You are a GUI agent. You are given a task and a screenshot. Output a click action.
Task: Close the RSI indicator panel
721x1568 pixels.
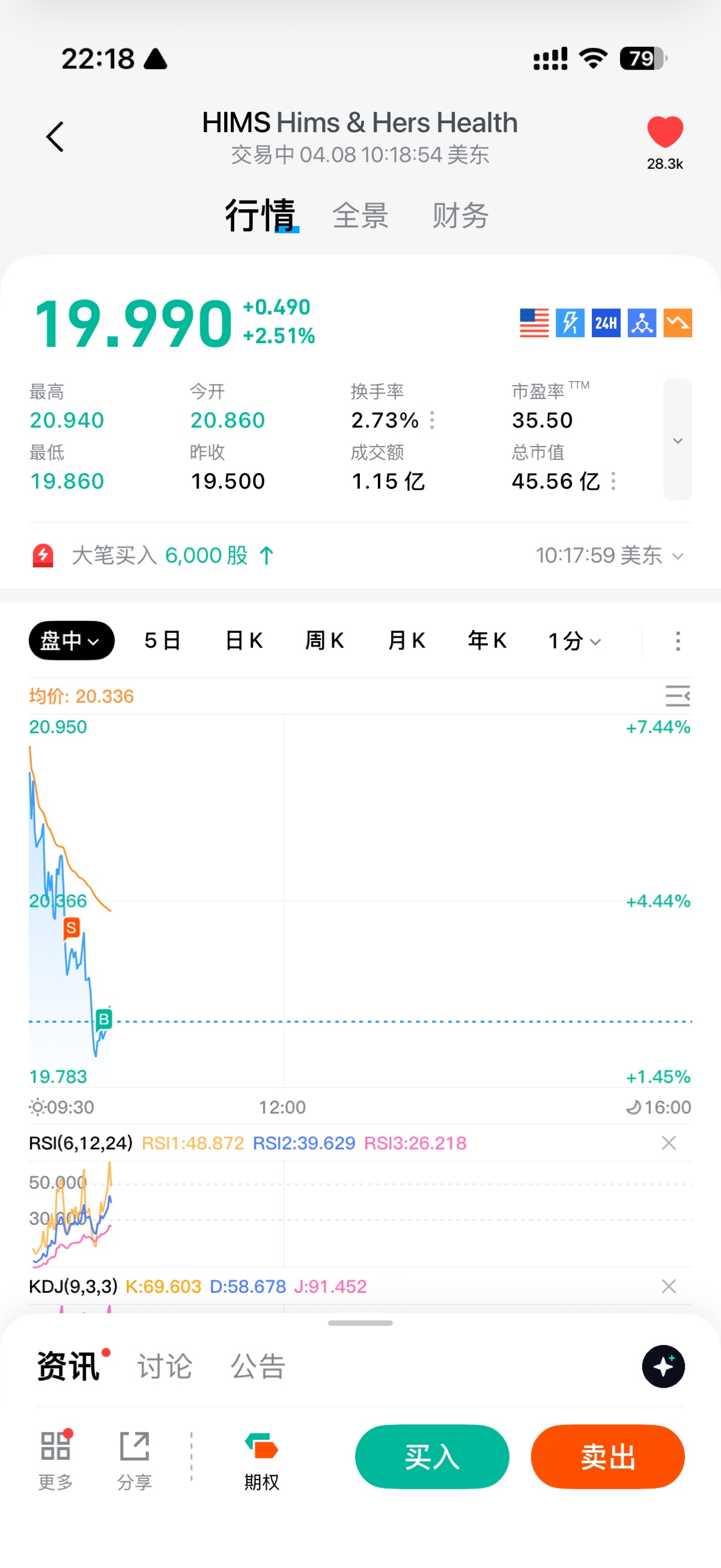(669, 1143)
